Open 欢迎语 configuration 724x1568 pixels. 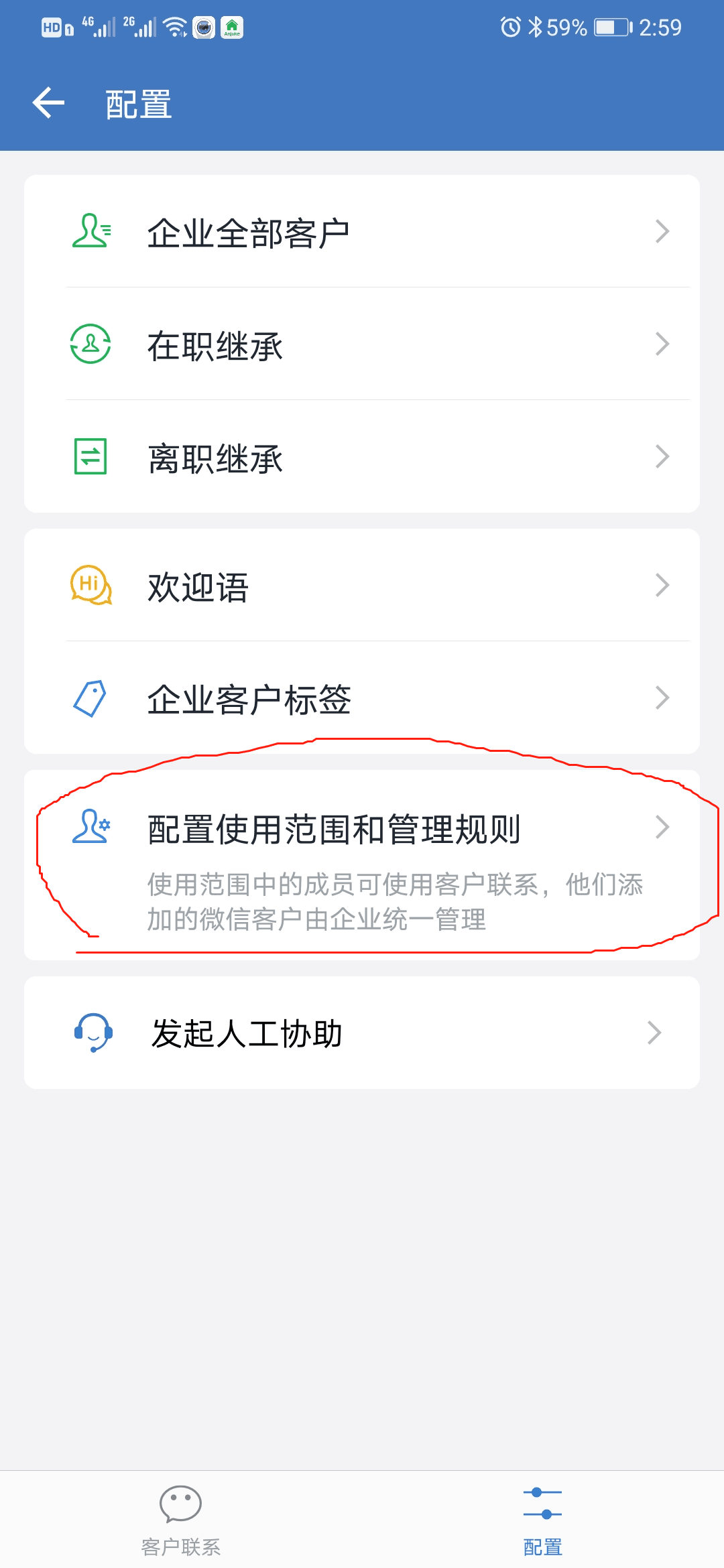[x=362, y=586]
